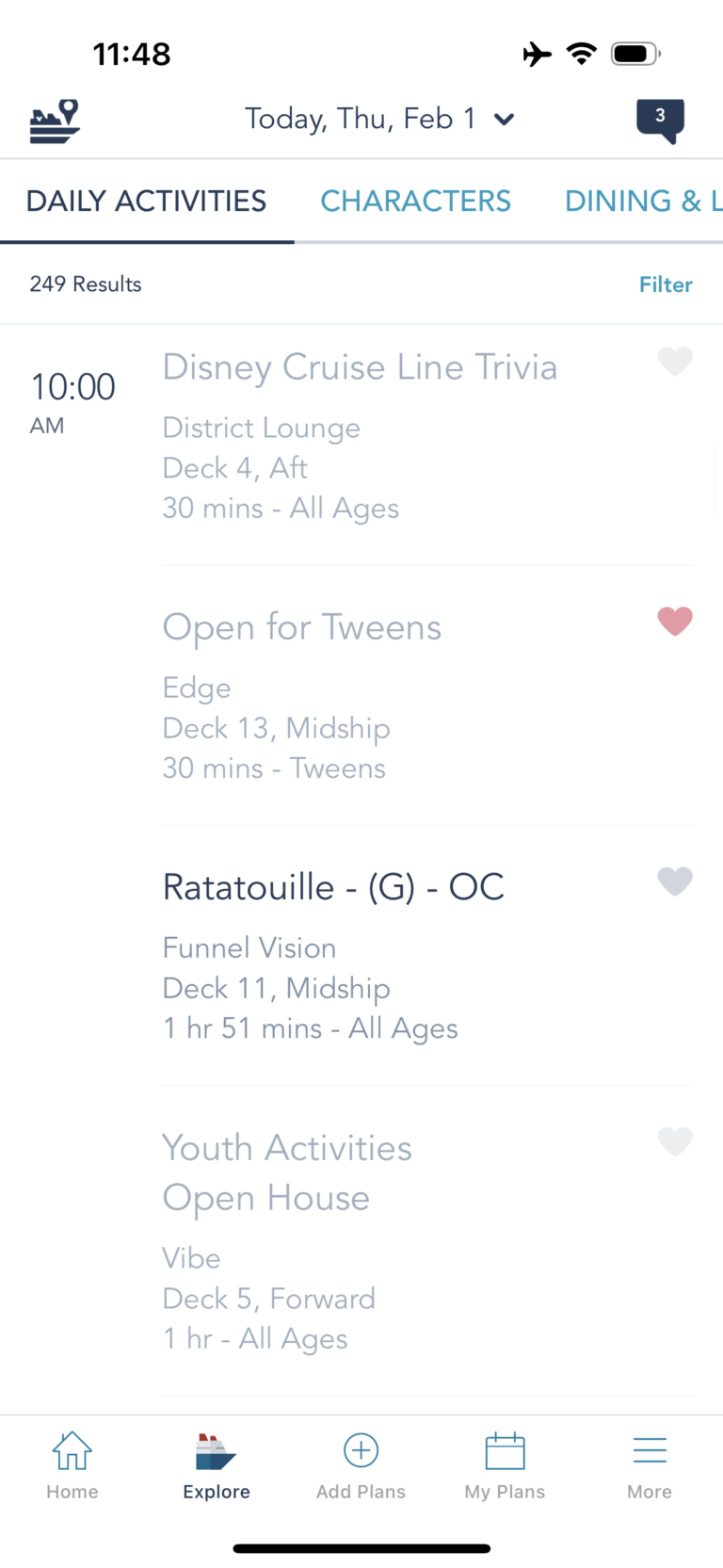
Task: Open Disney Cruise Line Trivia activity
Action: 360,367
